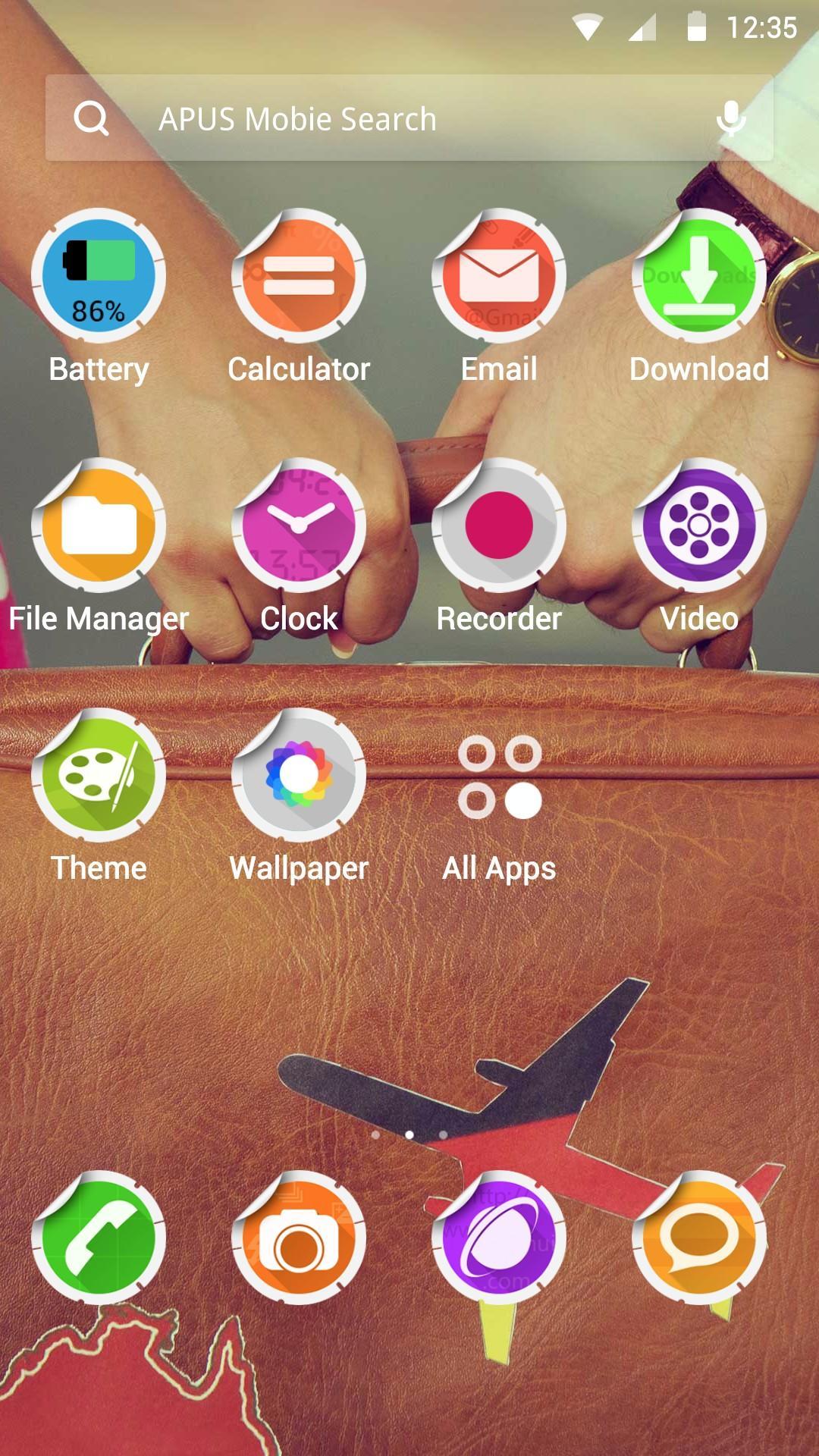Launch the Video player
Screen dimensions: 819x1456
(699, 525)
